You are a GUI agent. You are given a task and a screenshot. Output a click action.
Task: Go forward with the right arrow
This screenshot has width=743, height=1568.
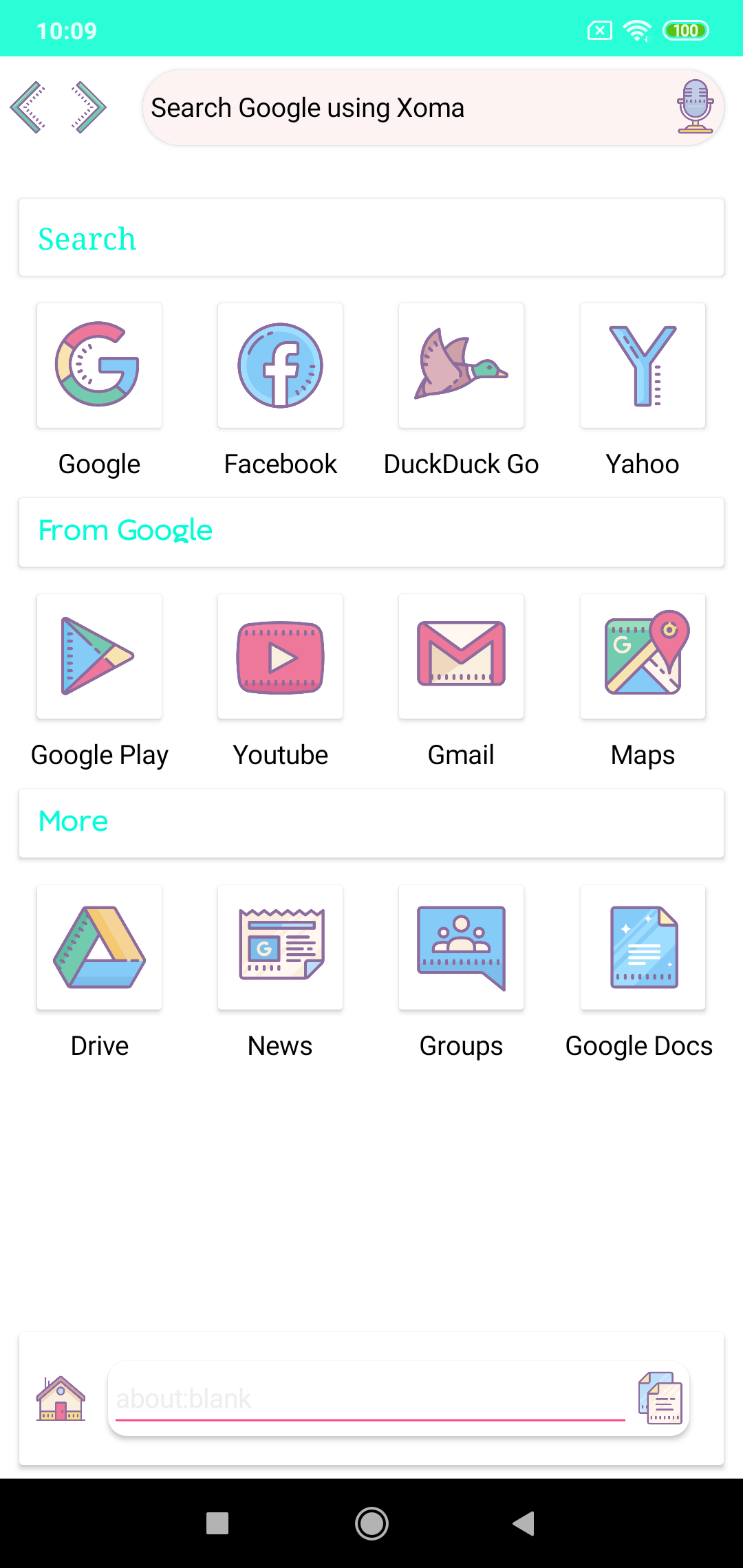[89, 107]
